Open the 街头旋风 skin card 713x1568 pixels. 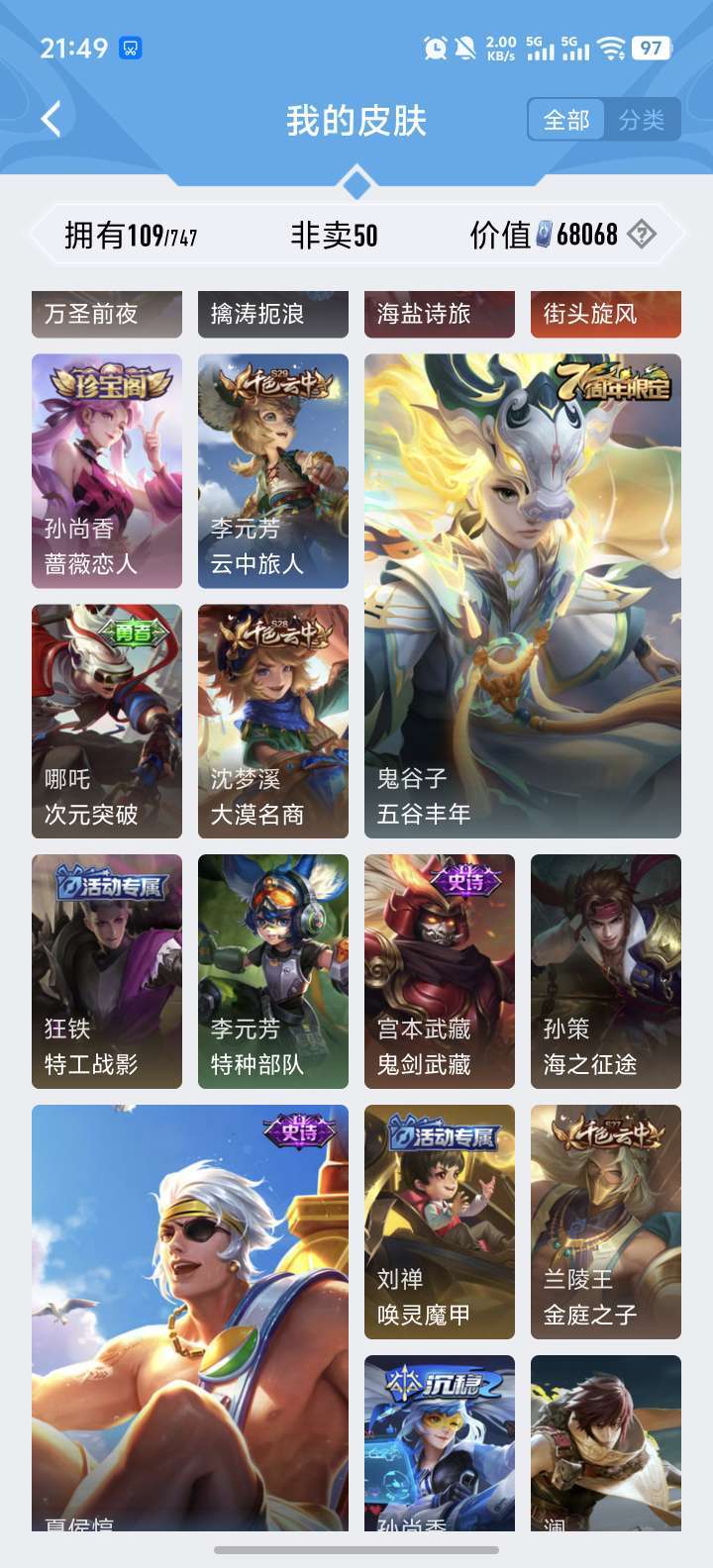tap(606, 314)
